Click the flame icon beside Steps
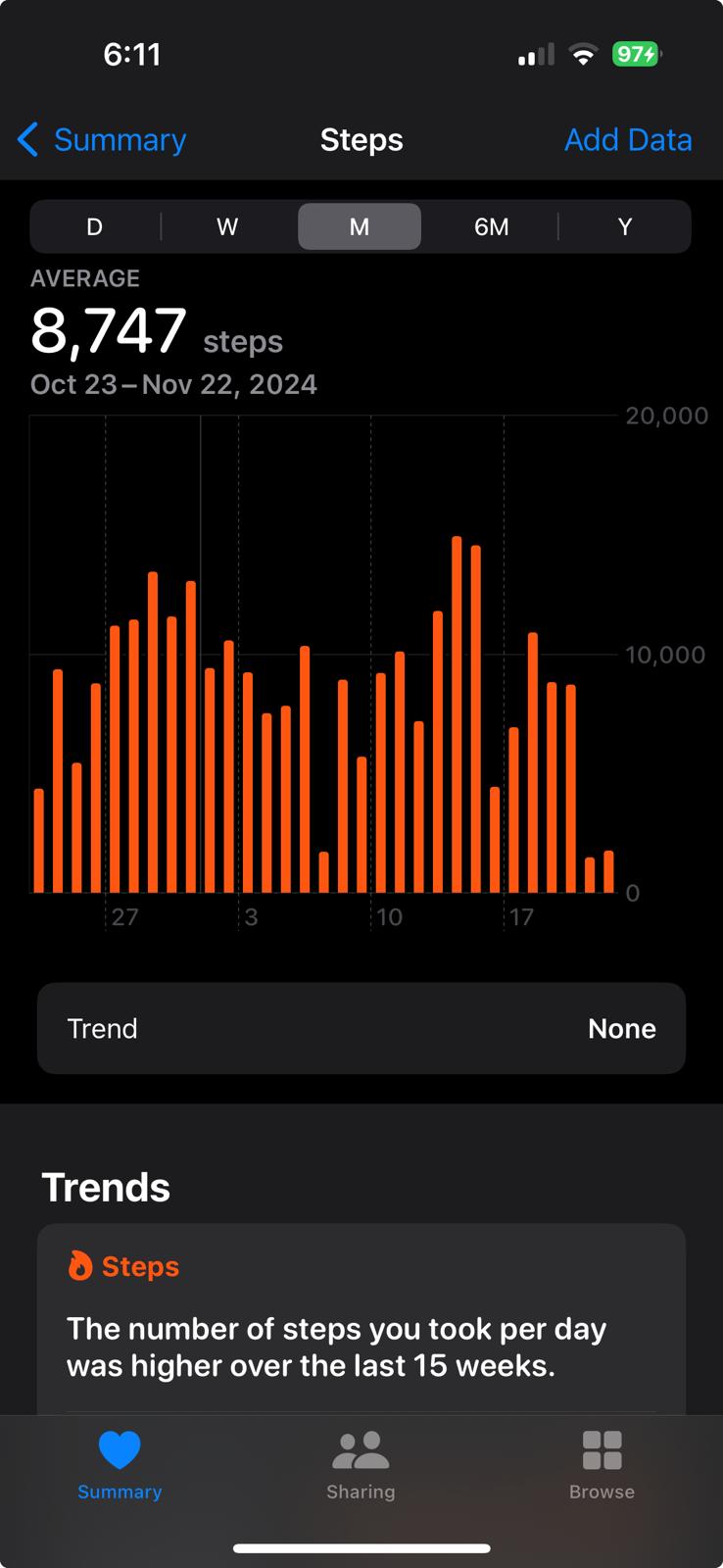The image size is (723, 1568). click(78, 1265)
